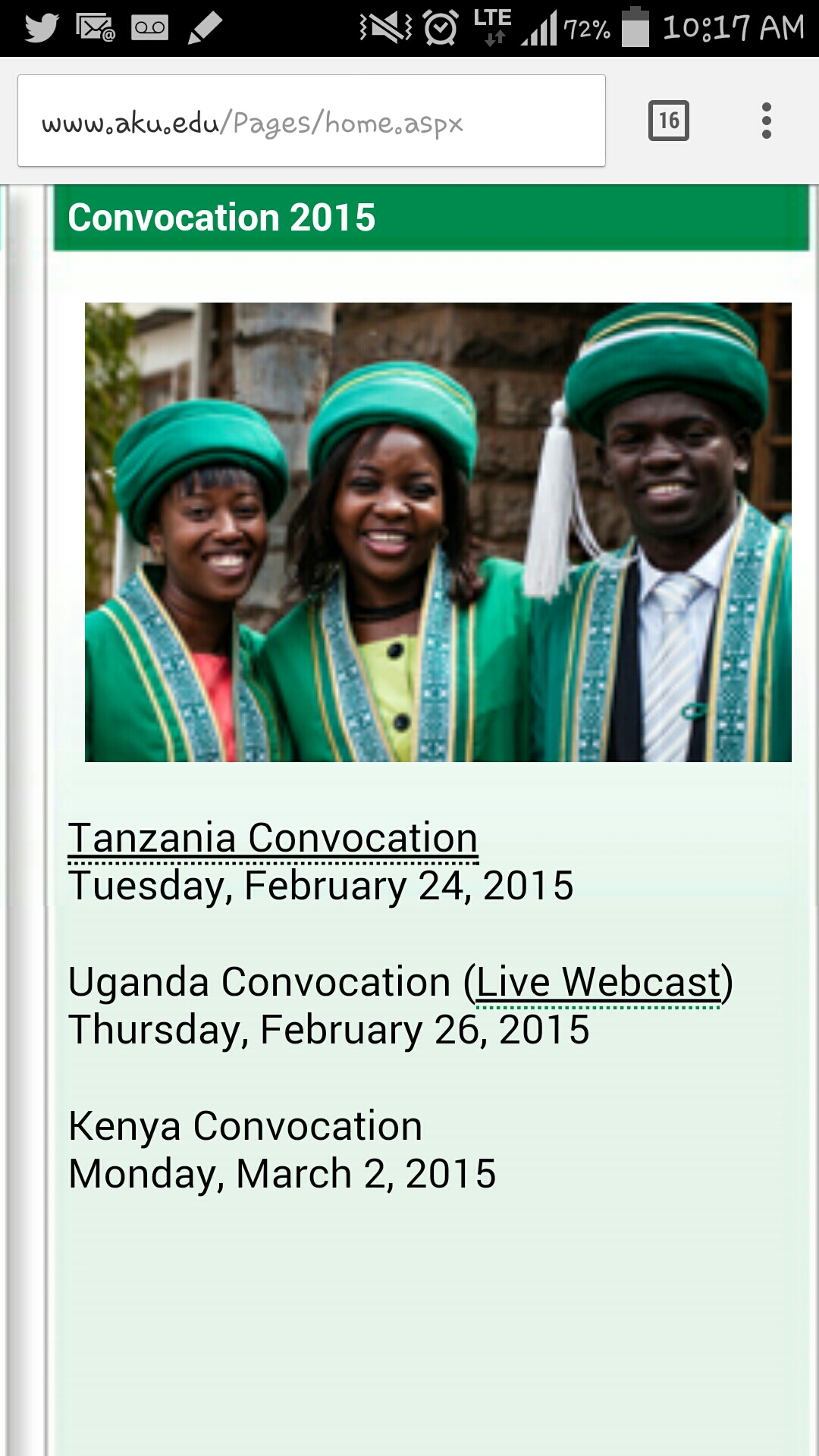The height and width of the screenshot is (1456, 819).
Task: Open the browser overflow menu
Action: coord(766,121)
